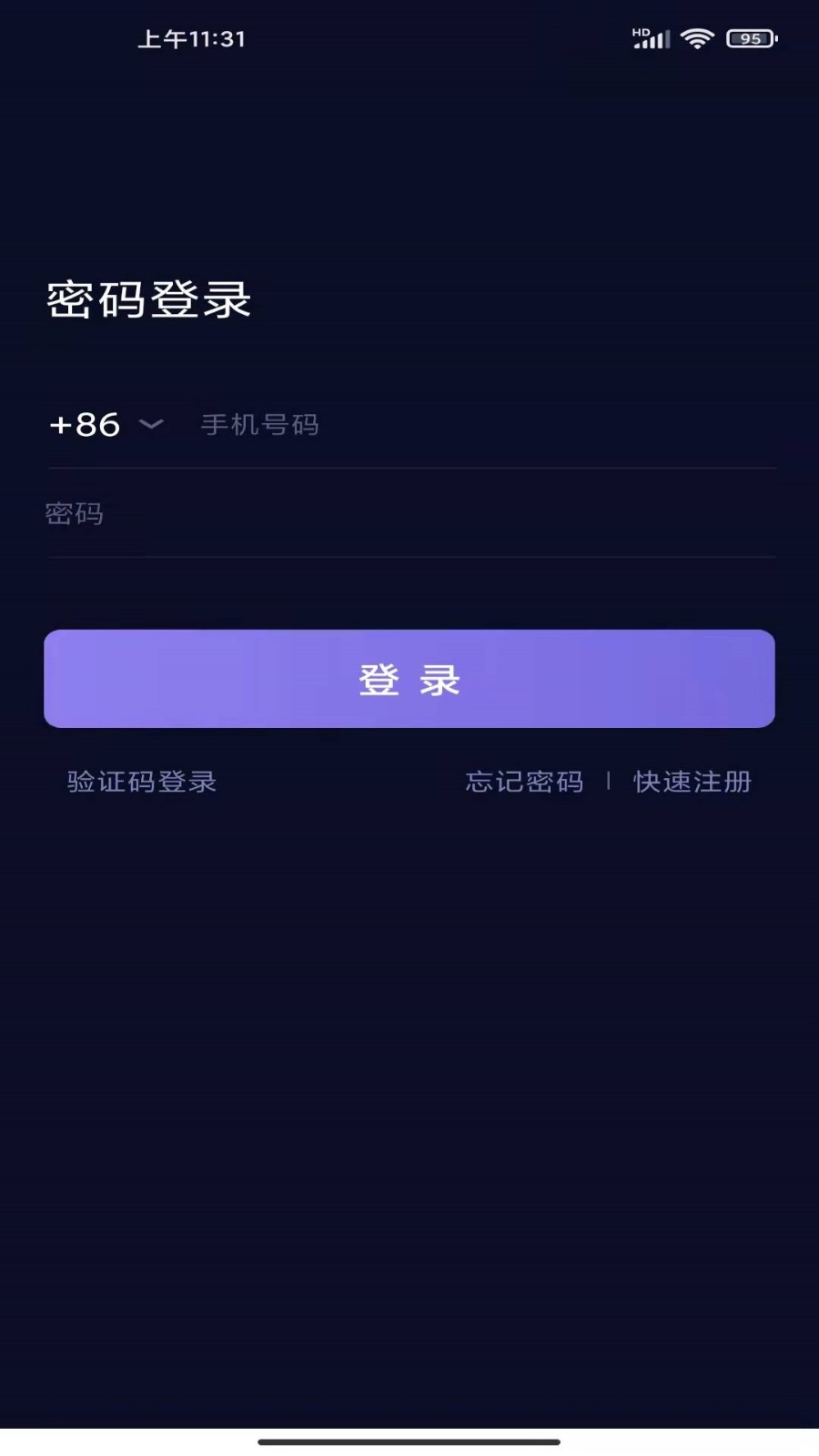819x1456 pixels.
Task: Click the Wi-Fi icon in the status bar
Action: point(699,38)
